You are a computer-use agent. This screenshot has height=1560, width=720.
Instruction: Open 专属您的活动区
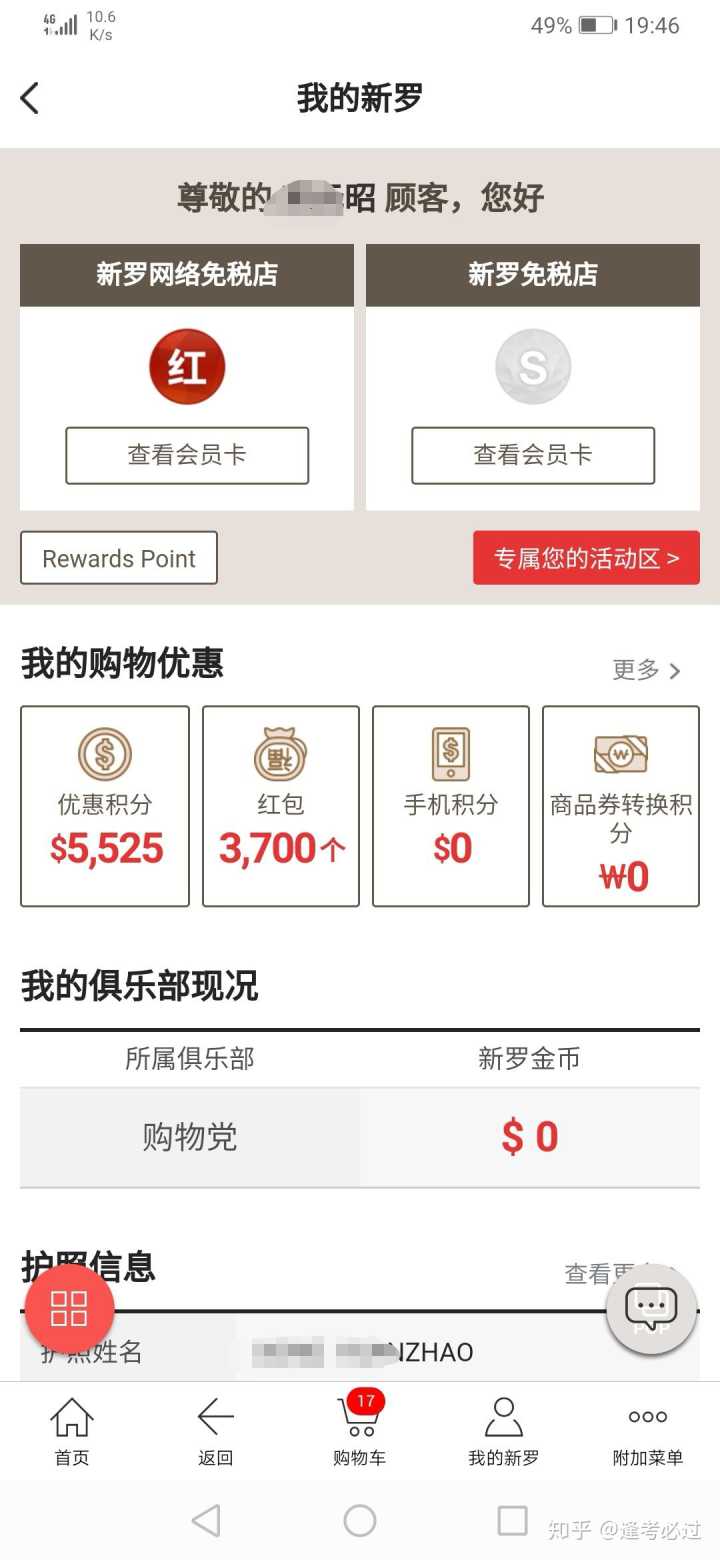click(586, 558)
